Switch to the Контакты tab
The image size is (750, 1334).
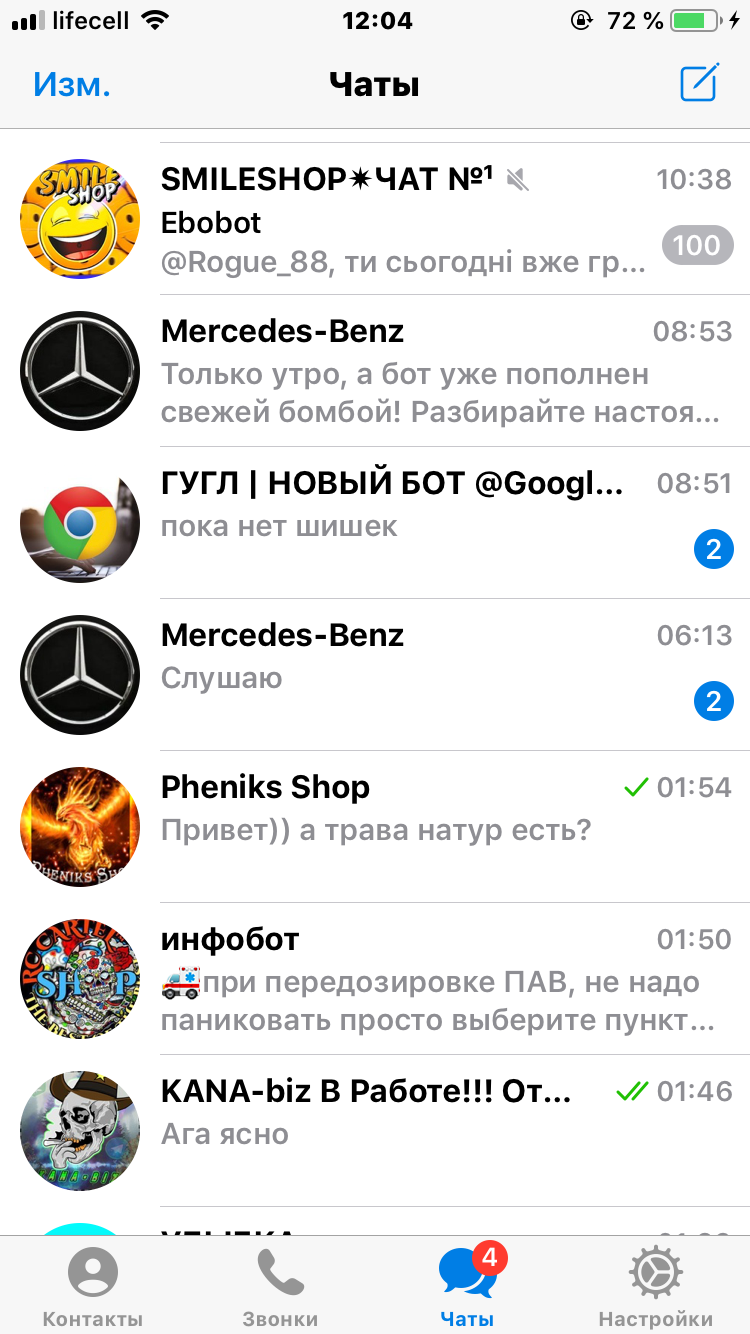[93, 1288]
